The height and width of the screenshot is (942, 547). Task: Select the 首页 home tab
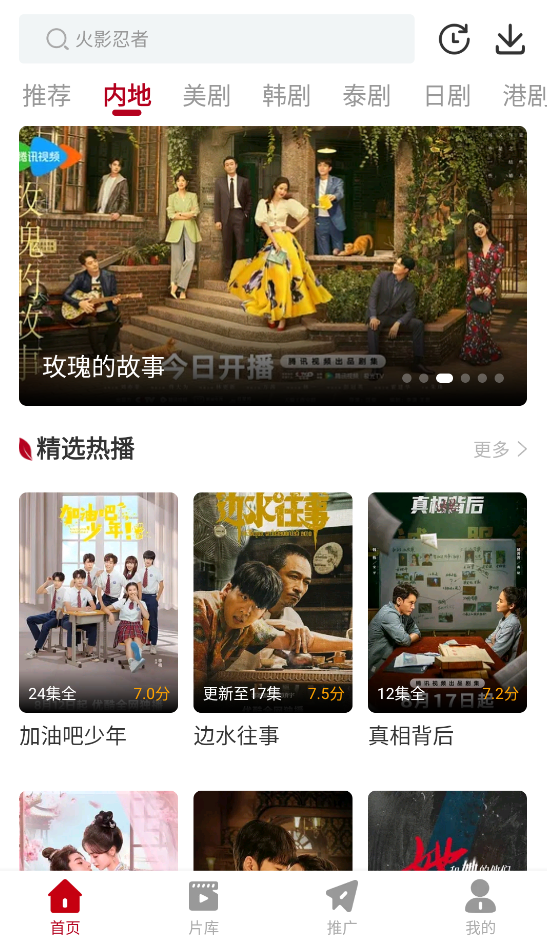[x=65, y=908]
